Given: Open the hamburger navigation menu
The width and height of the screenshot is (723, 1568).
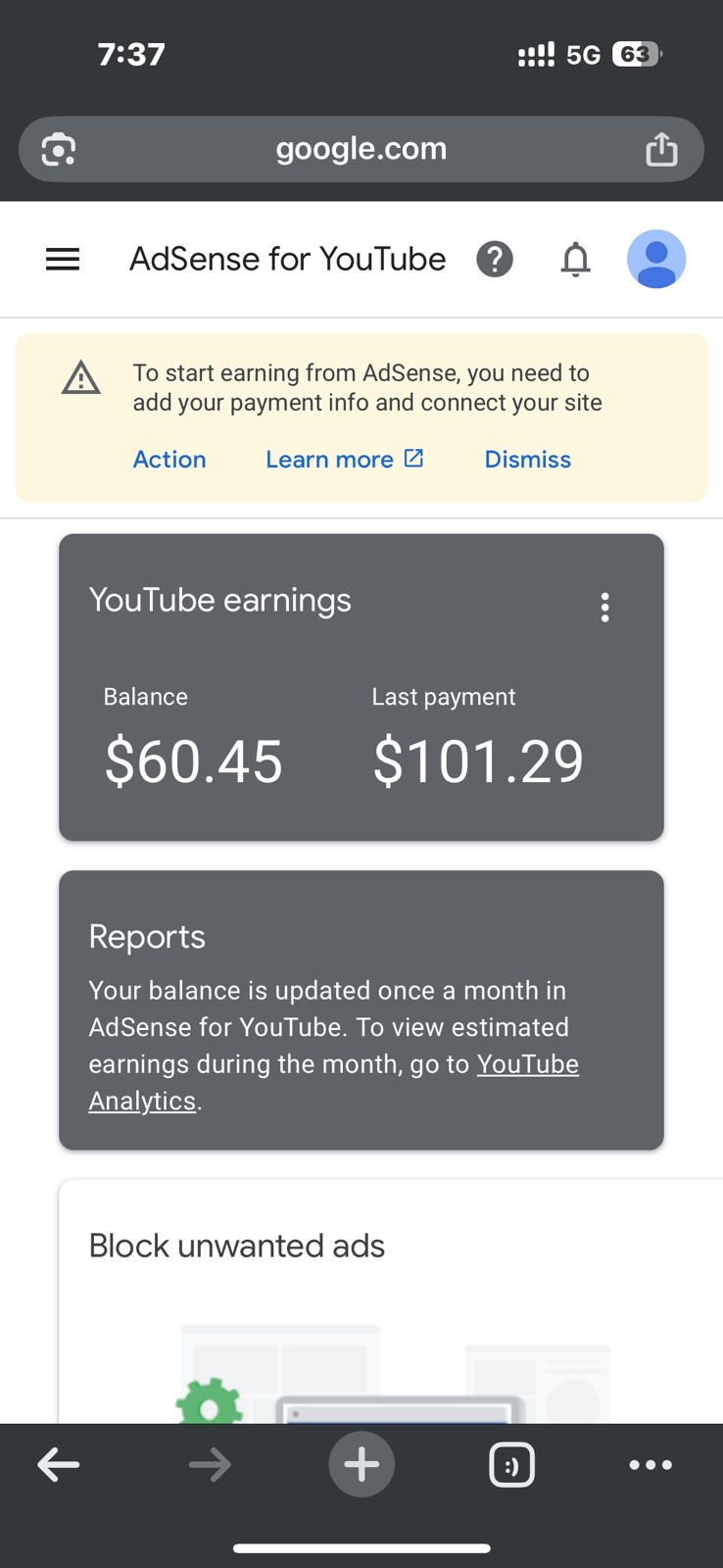Looking at the screenshot, I should (63, 260).
